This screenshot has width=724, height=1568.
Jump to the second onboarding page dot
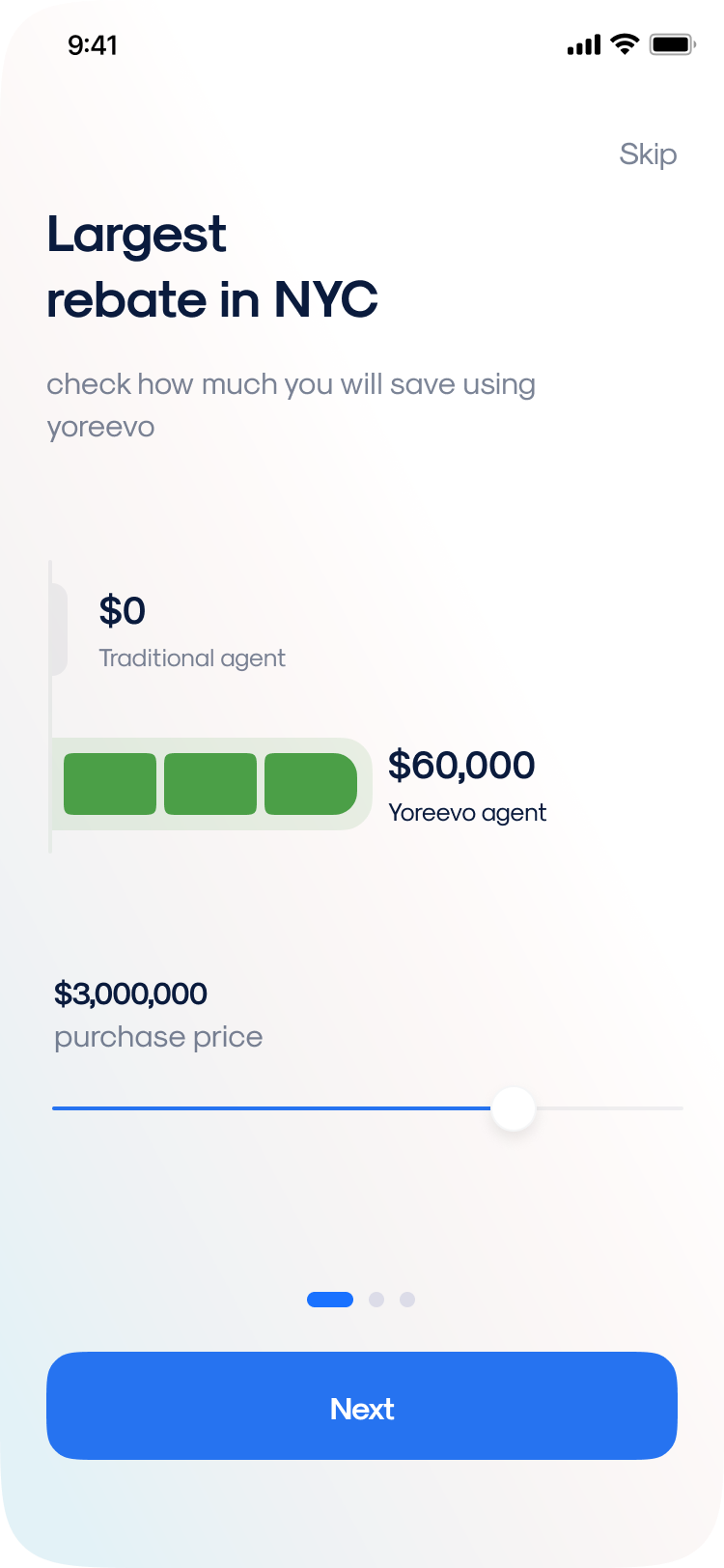[376, 1300]
